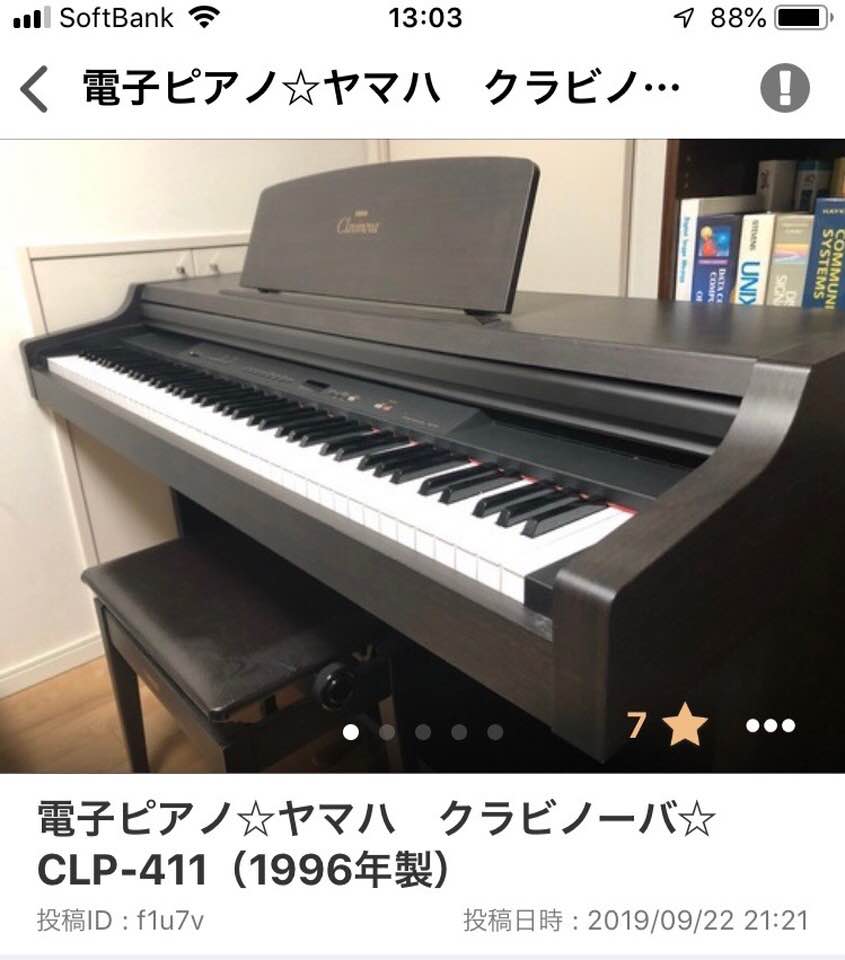Go back using the top-left arrow
845x960 pixels.
34,90
